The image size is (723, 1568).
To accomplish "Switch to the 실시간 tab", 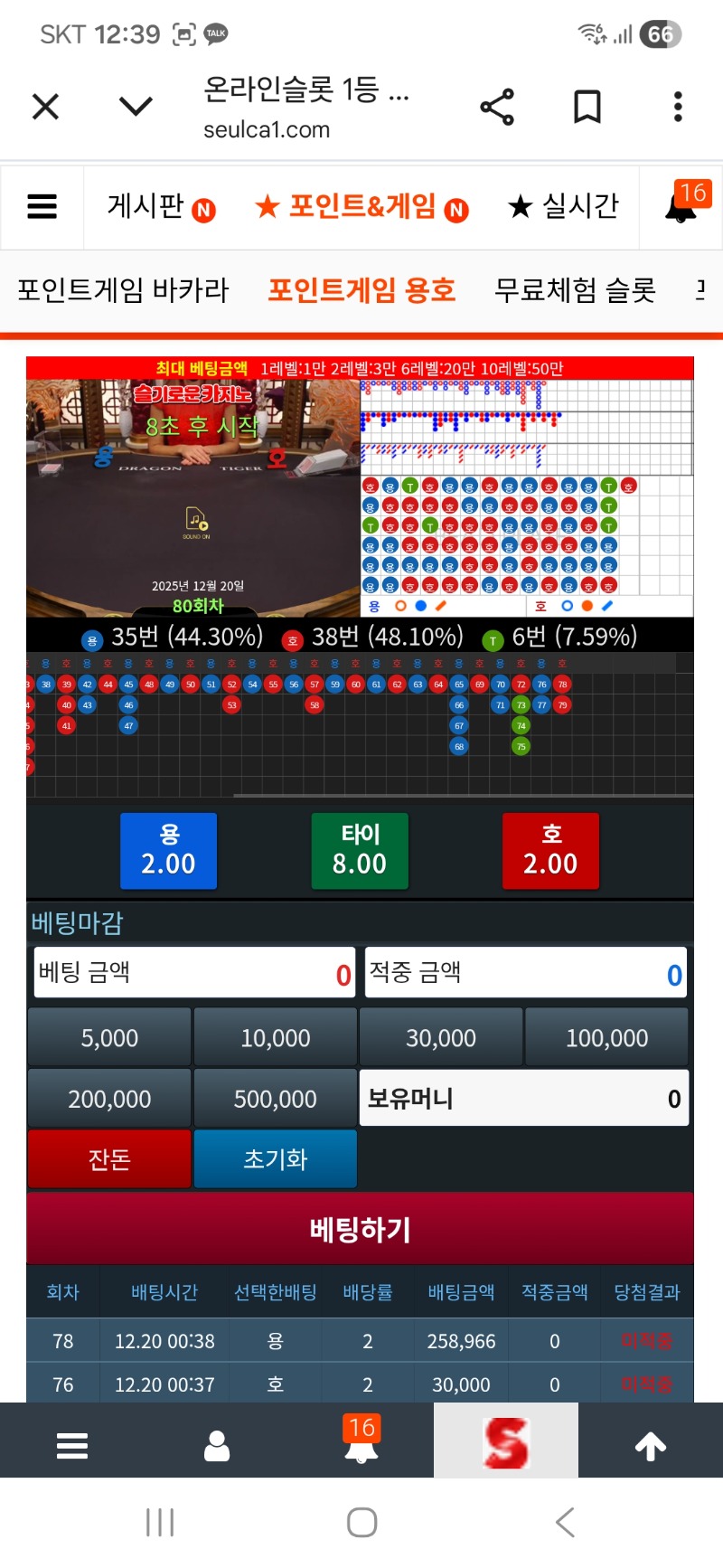I will coord(564,207).
